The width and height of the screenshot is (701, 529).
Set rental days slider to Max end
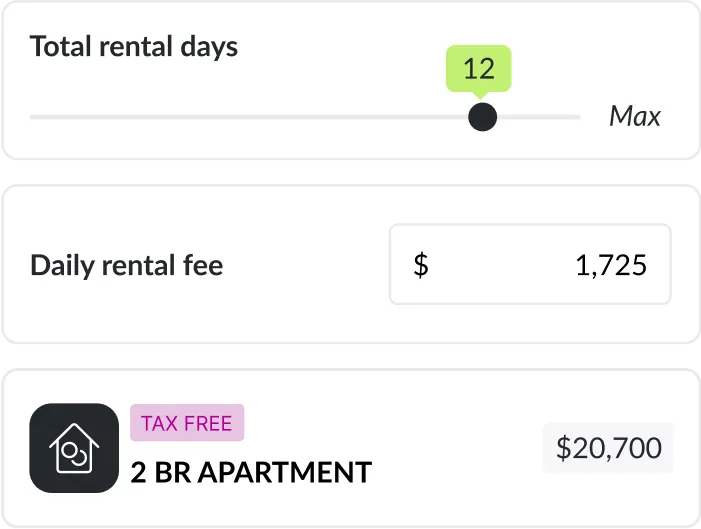[x=577, y=117]
